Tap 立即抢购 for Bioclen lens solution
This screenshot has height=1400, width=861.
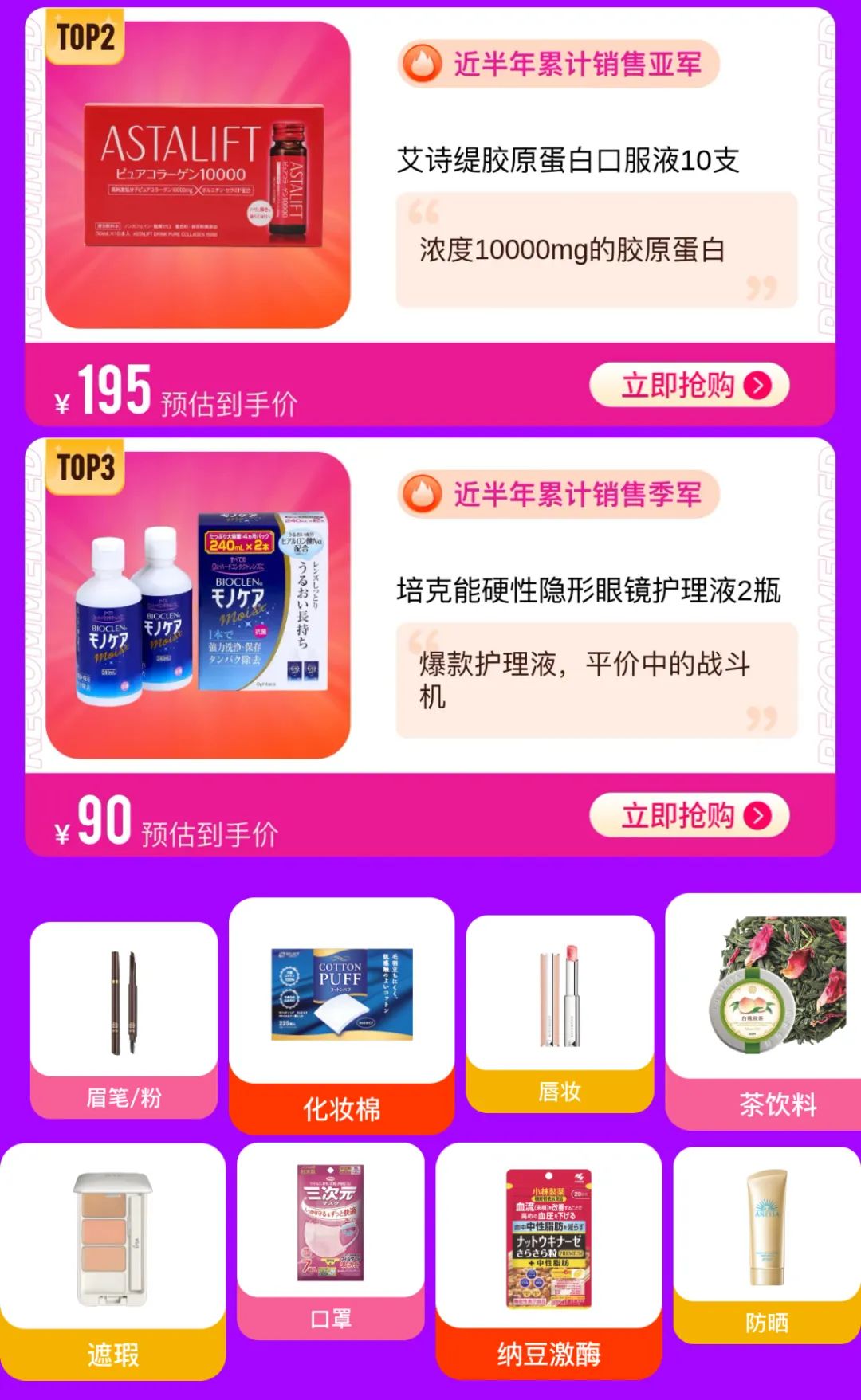pyautogui.click(x=689, y=816)
